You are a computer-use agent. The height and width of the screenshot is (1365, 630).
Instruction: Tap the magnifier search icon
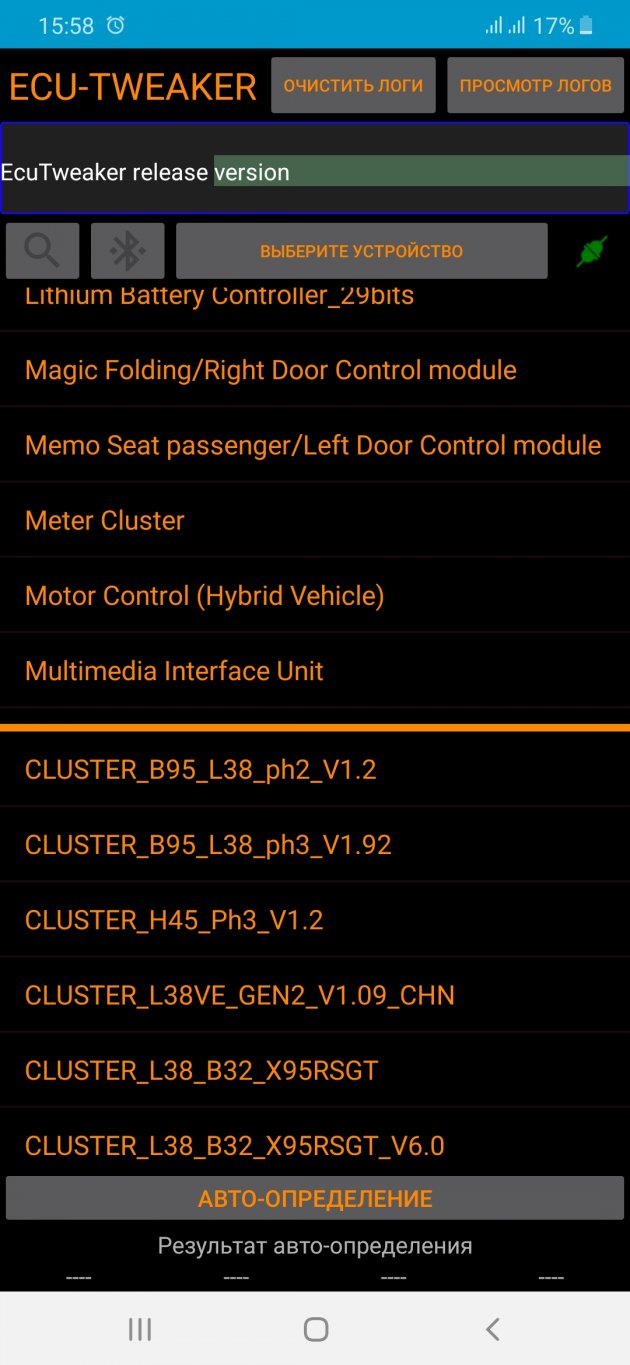tap(42, 251)
